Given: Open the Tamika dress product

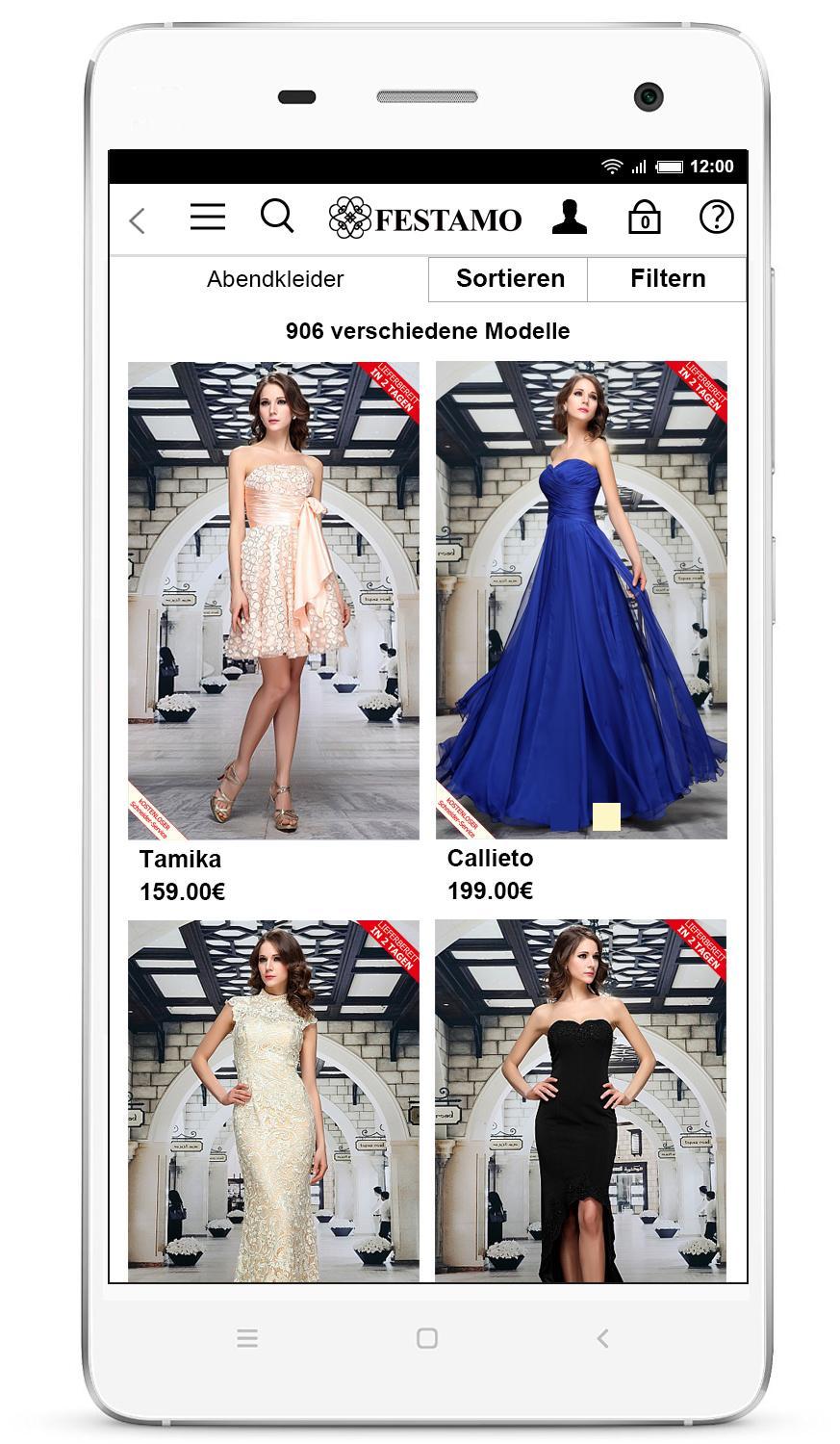Looking at the screenshot, I should [x=273, y=600].
